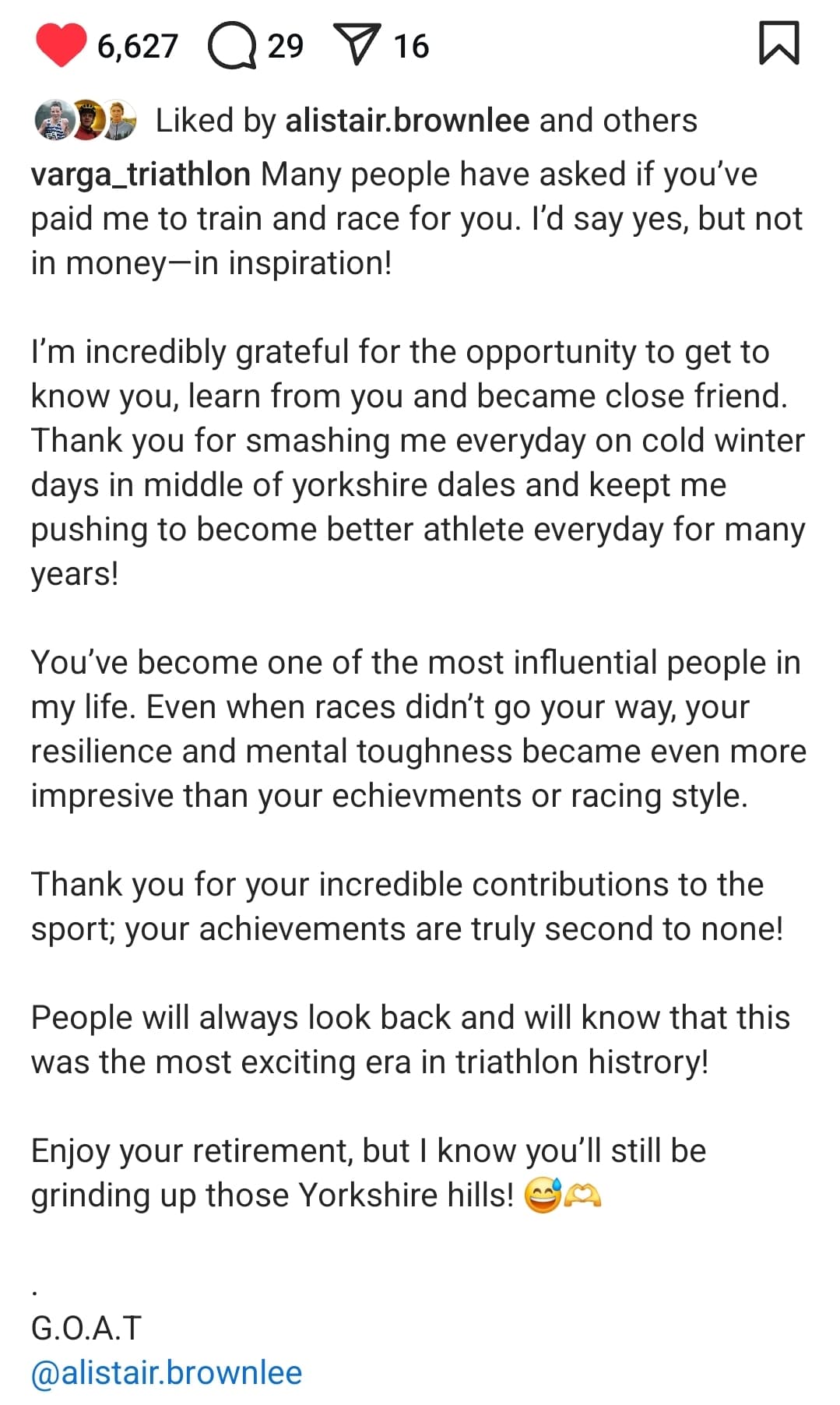Viewport: 840px width, 1405px height.
Task: Unlike the post via the red heart
Action: tap(62, 46)
